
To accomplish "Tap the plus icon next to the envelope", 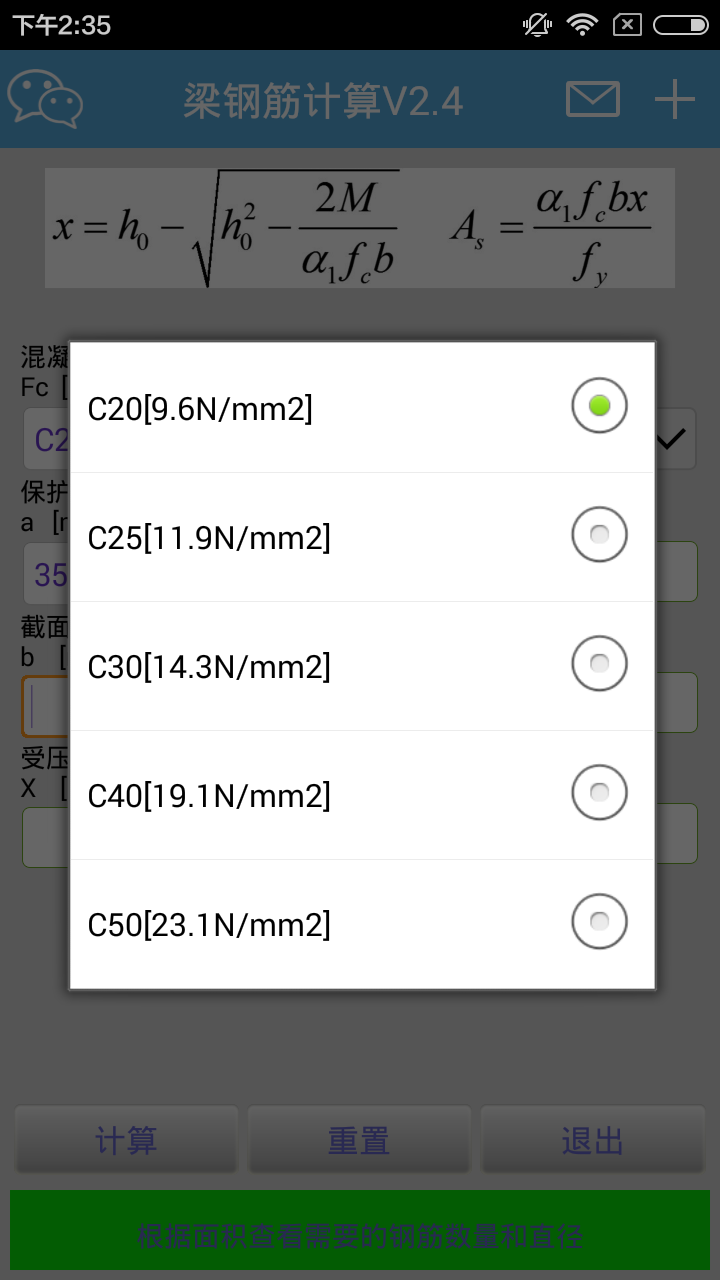I will click(x=675, y=97).
